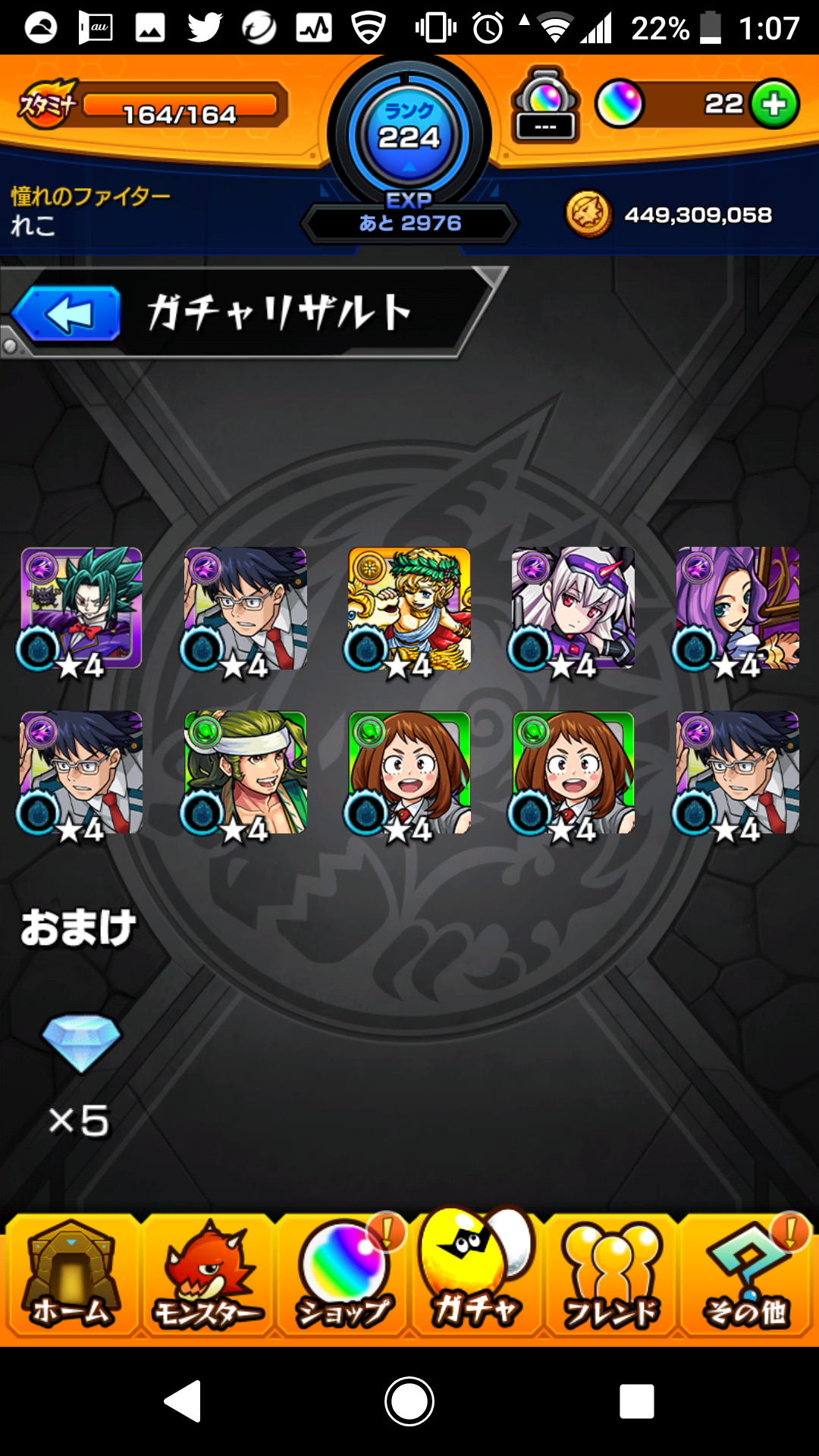Switch to the モンスター tab
819x1456 pixels.
(x=208, y=1276)
